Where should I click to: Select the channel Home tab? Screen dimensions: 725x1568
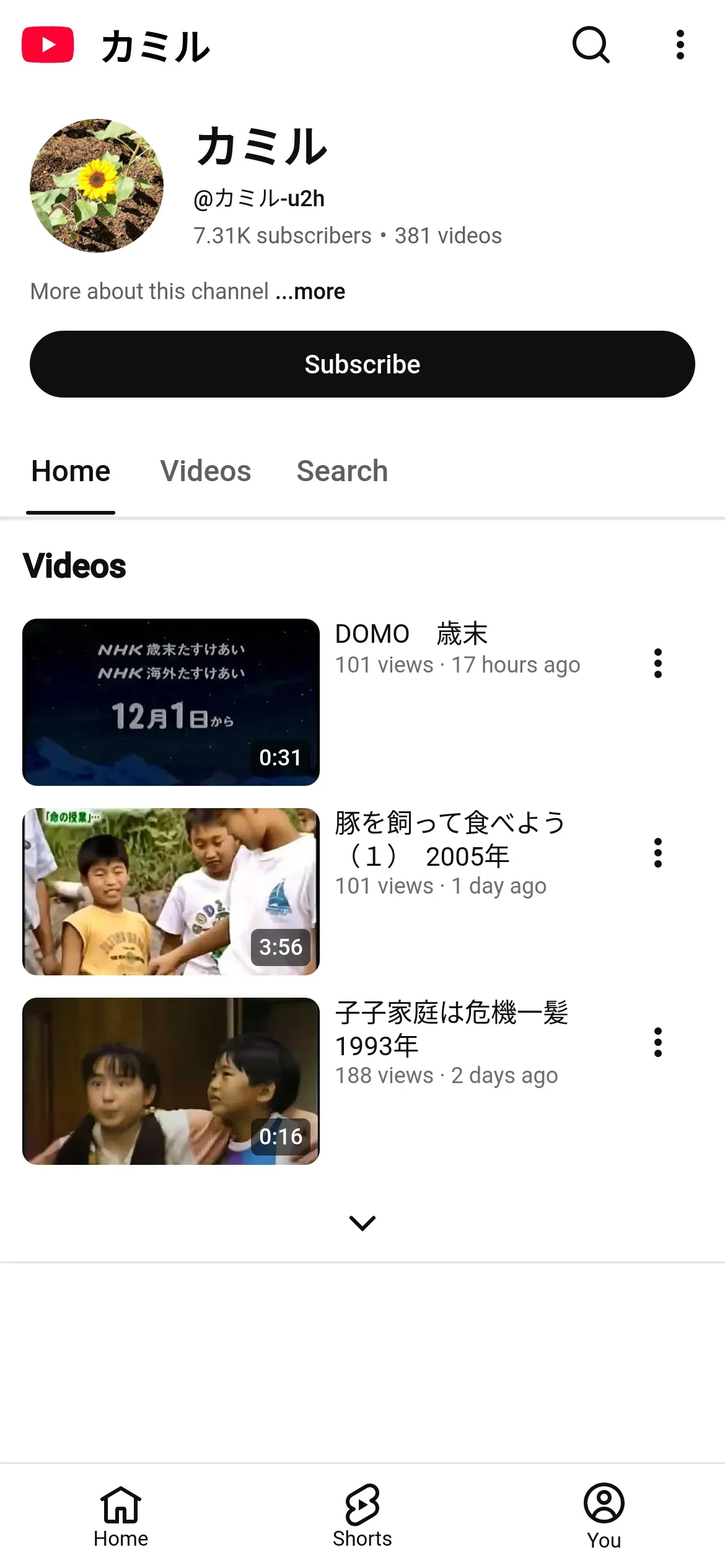[71, 471]
